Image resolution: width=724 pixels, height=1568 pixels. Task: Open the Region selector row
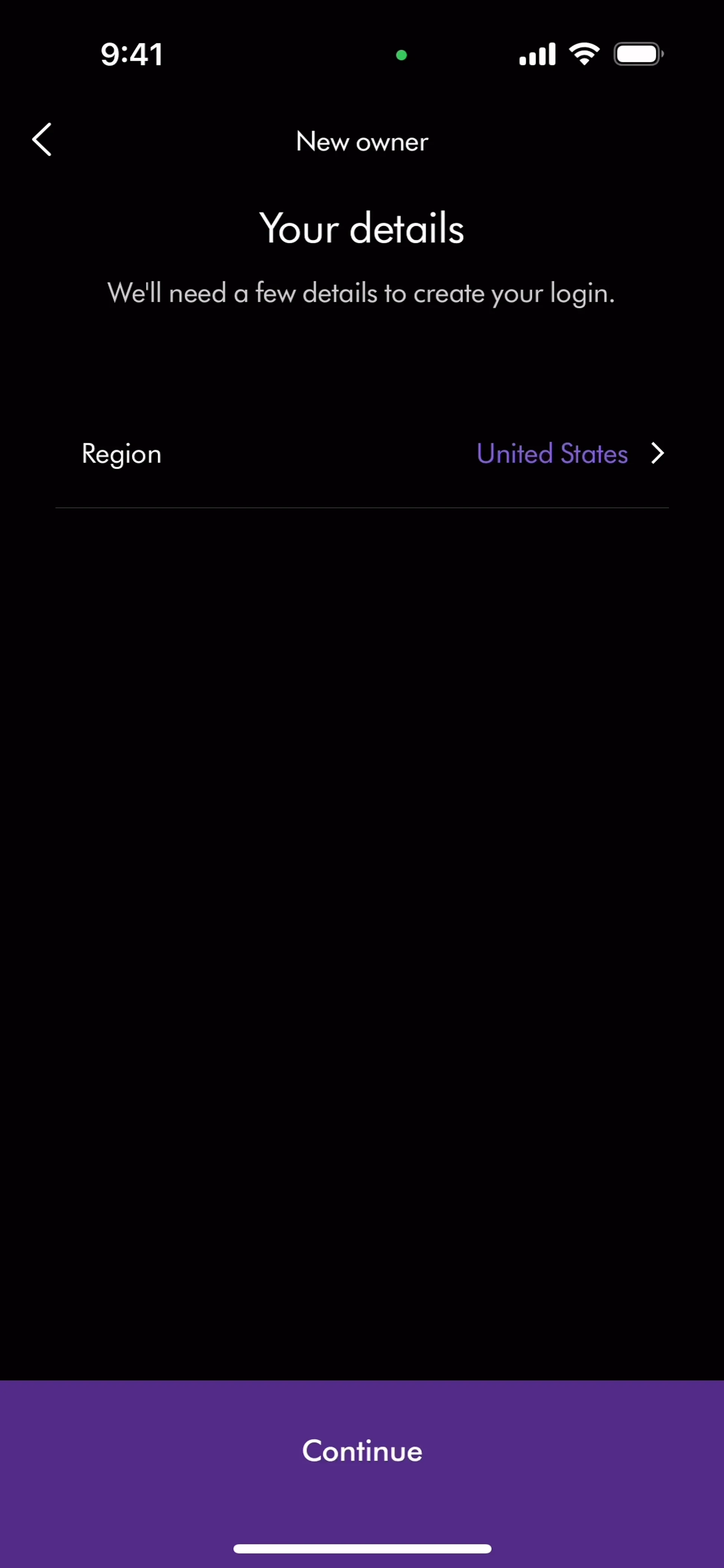362,454
